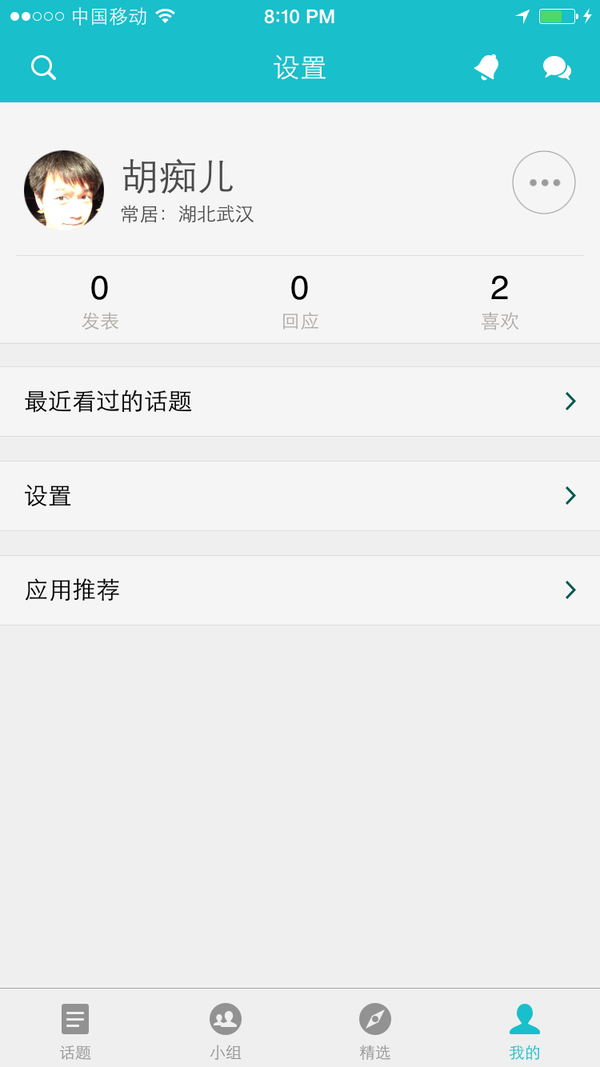
Task: Open the 应用推荐 row
Action: click(x=300, y=590)
